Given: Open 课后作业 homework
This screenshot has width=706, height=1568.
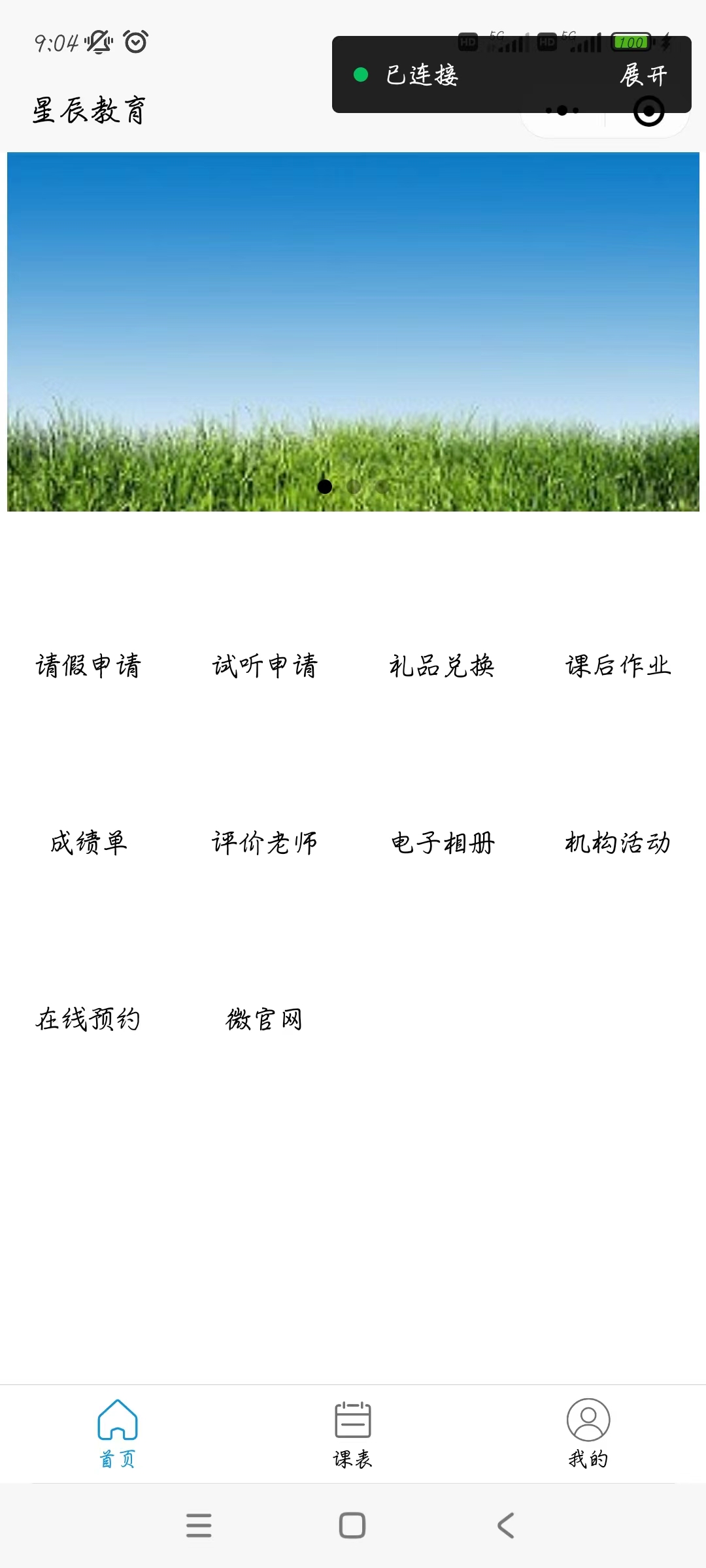Looking at the screenshot, I should coord(618,666).
